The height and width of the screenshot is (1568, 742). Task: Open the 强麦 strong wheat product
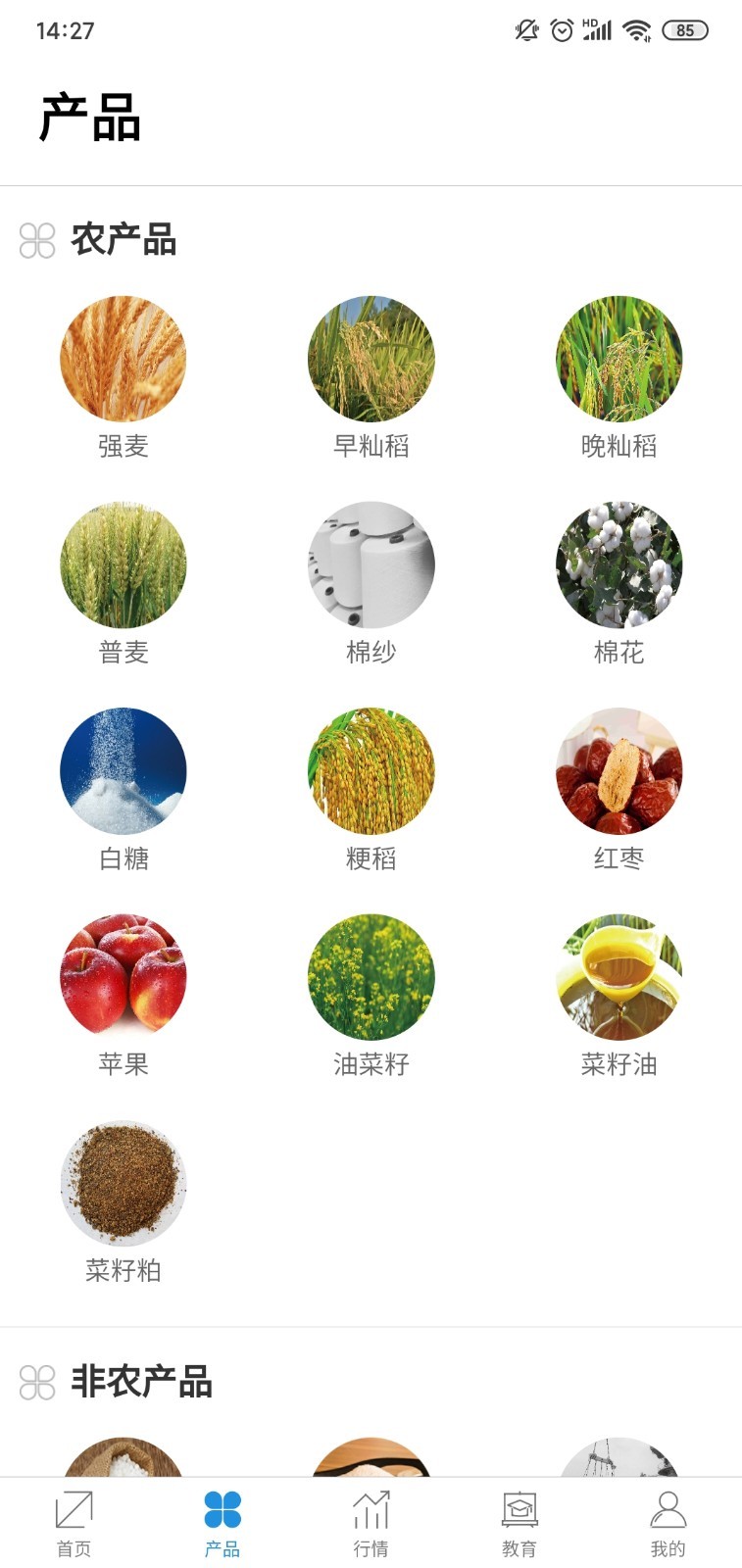(124, 359)
